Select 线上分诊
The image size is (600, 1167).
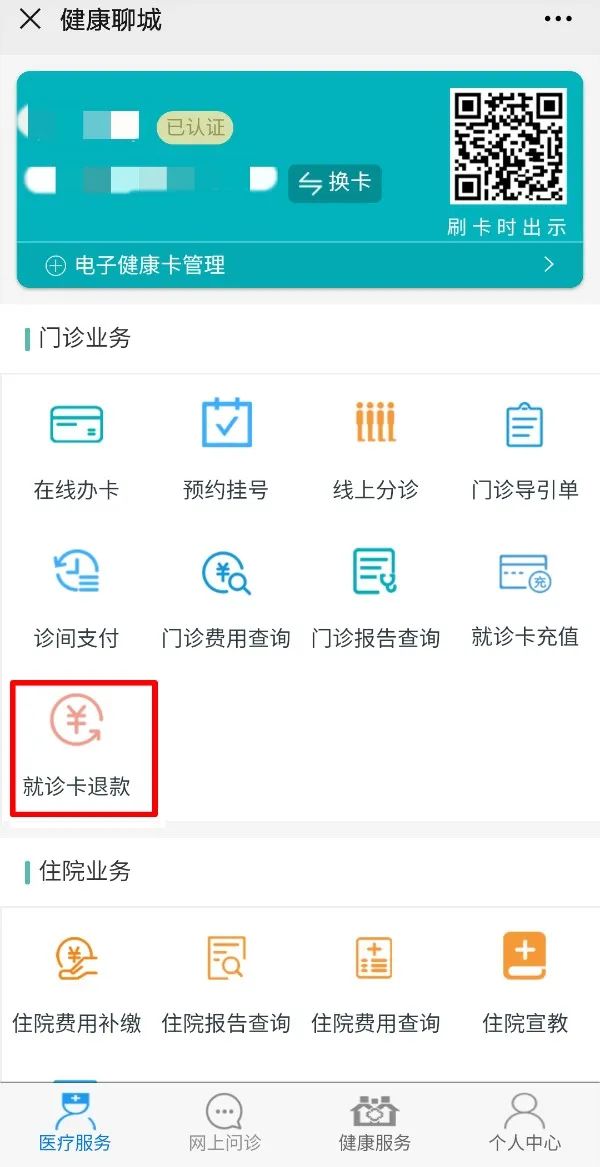375,449
